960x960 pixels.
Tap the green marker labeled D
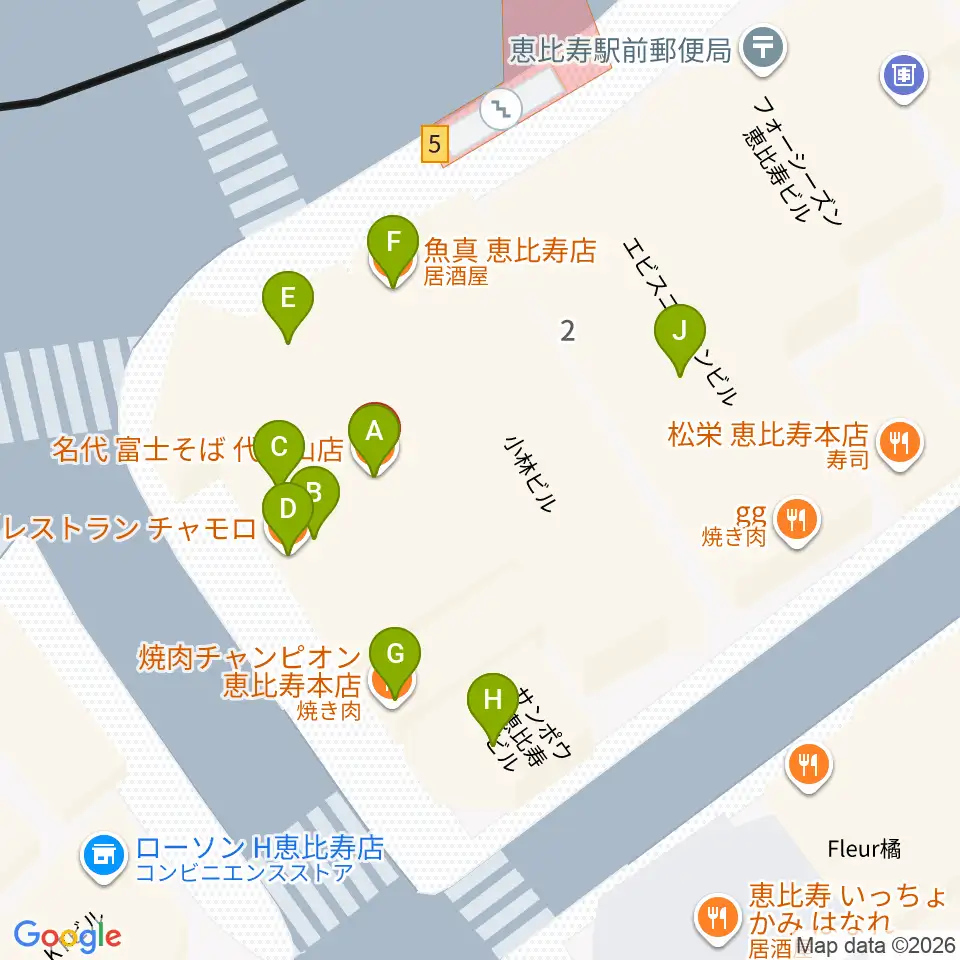click(x=288, y=513)
